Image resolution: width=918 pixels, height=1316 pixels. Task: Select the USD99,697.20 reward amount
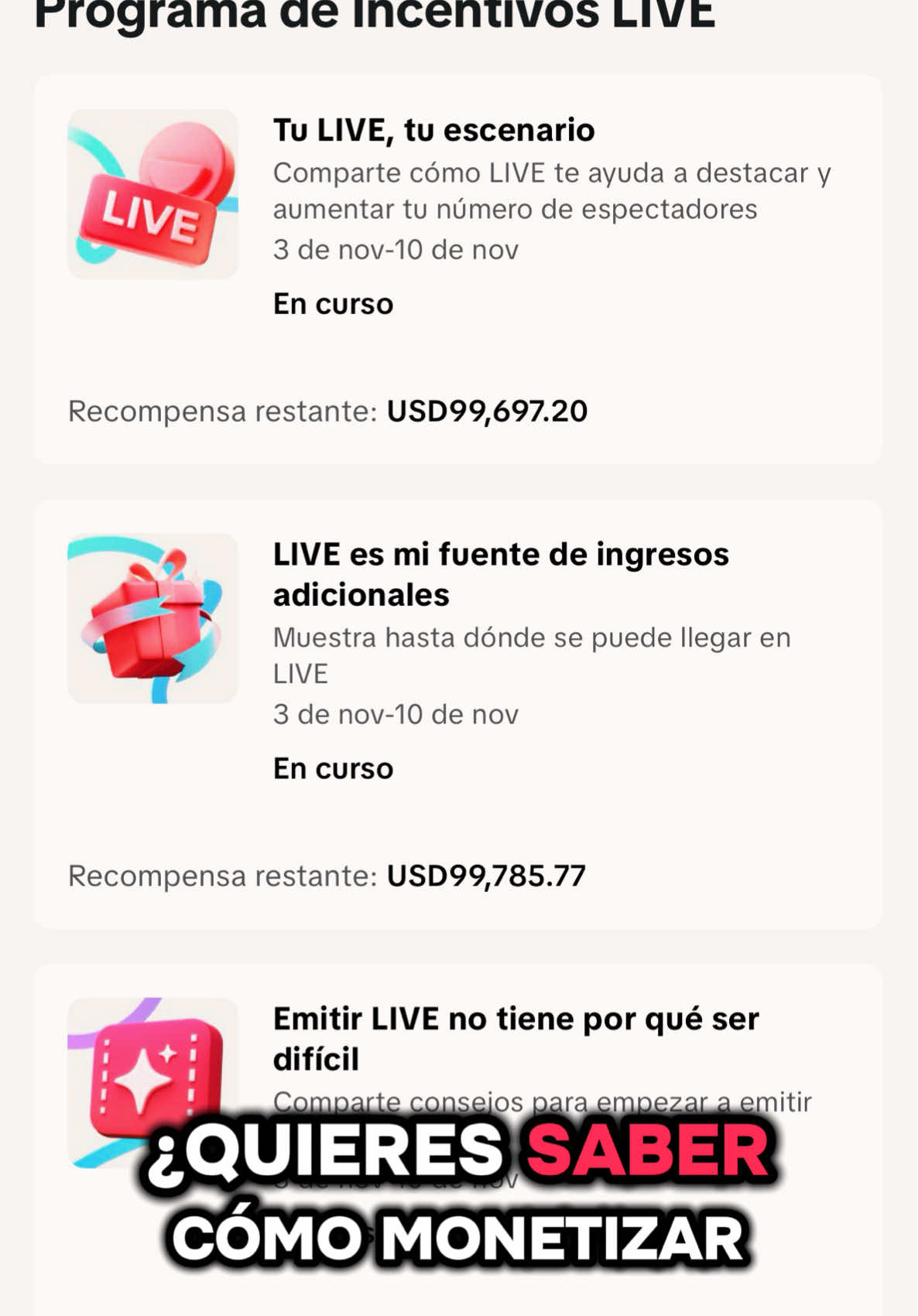pyautogui.click(x=487, y=411)
